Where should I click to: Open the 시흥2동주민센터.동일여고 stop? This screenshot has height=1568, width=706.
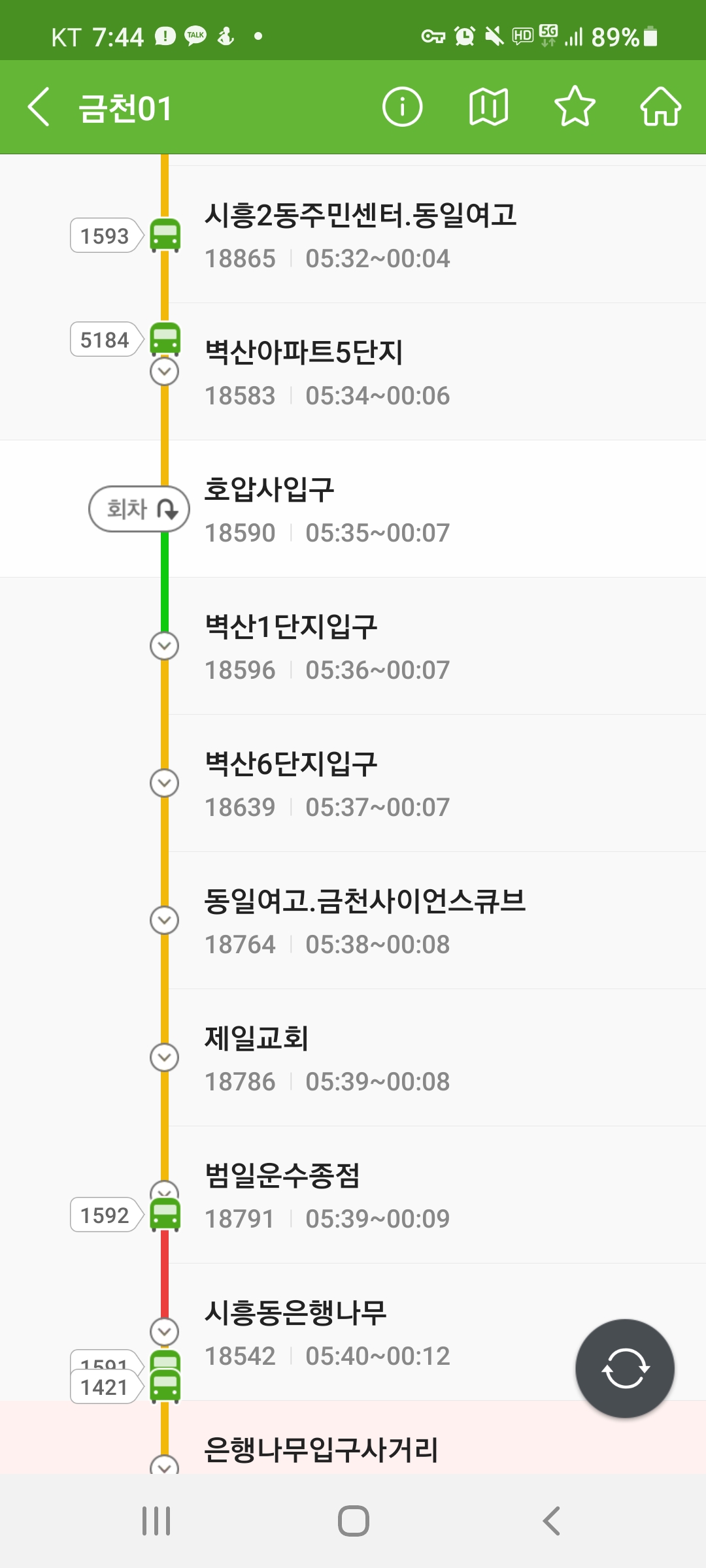[392, 235]
